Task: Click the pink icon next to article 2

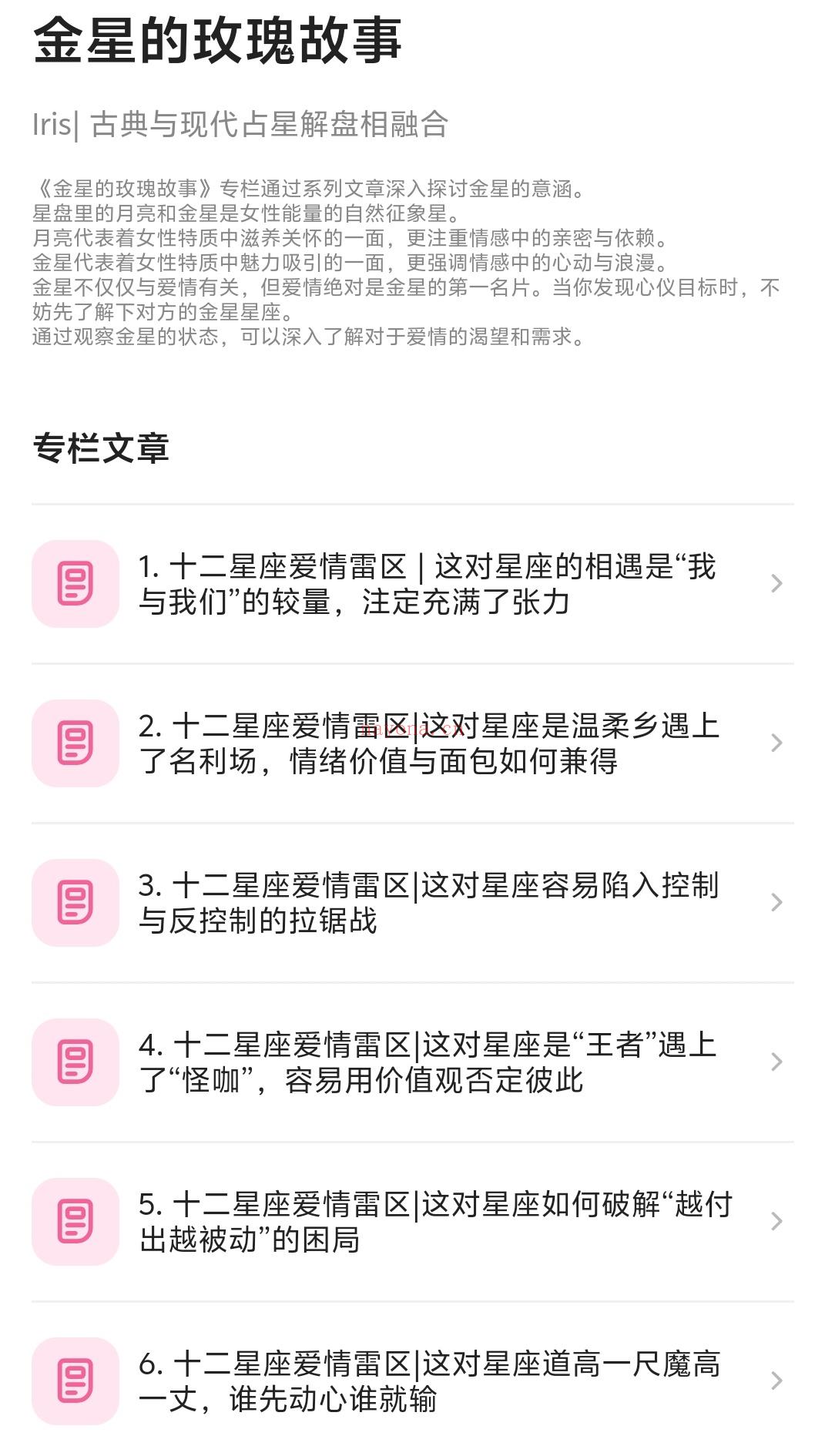Action: [75, 742]
